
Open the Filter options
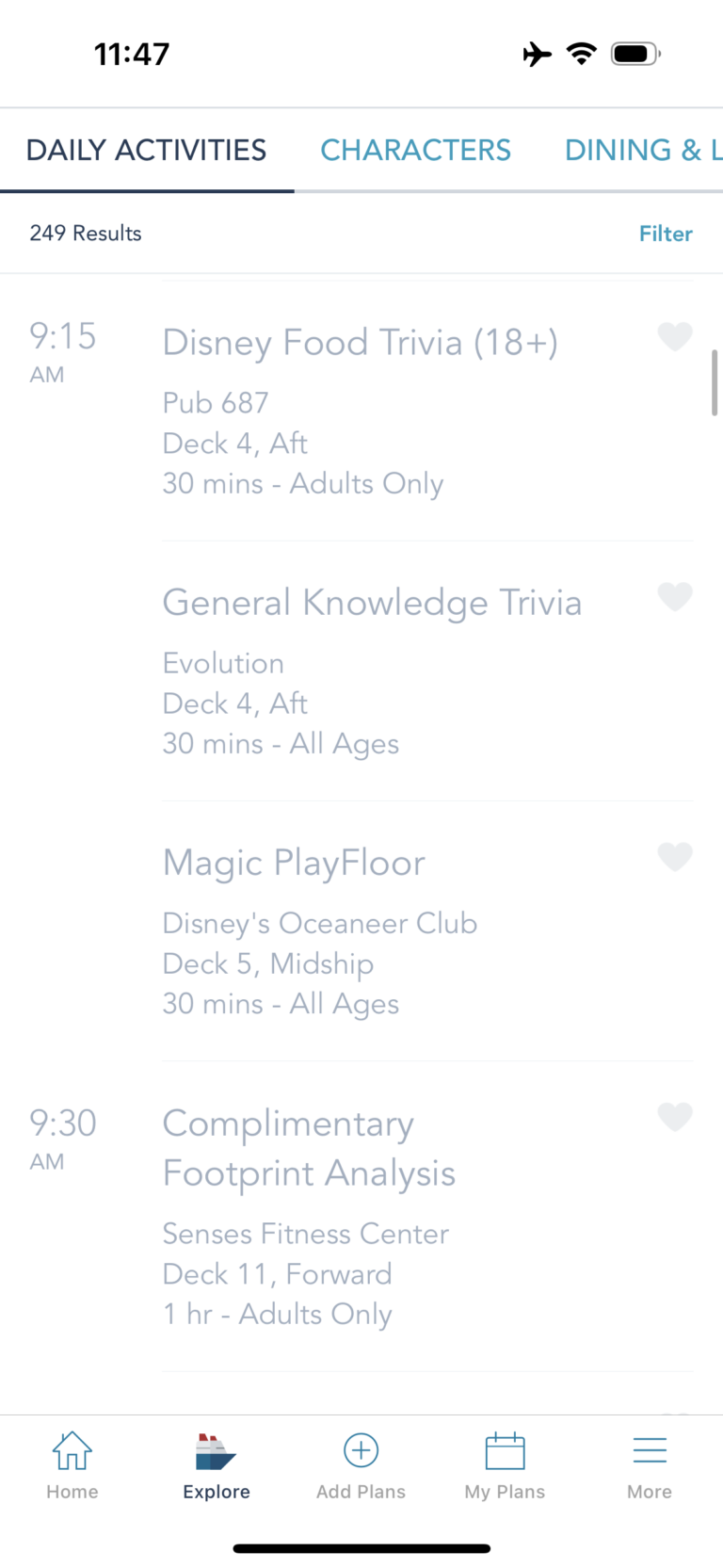(666, 234)
